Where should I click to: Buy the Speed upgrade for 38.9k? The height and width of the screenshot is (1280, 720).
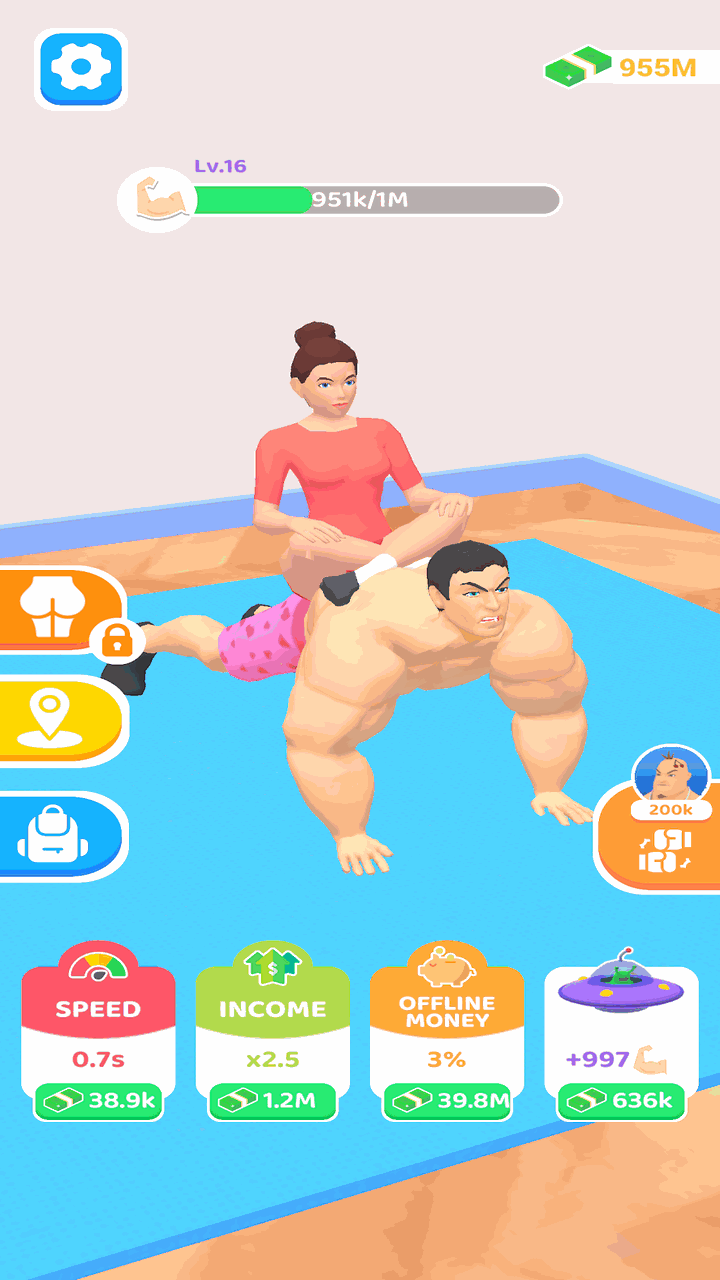click(x=98, y=1101)
